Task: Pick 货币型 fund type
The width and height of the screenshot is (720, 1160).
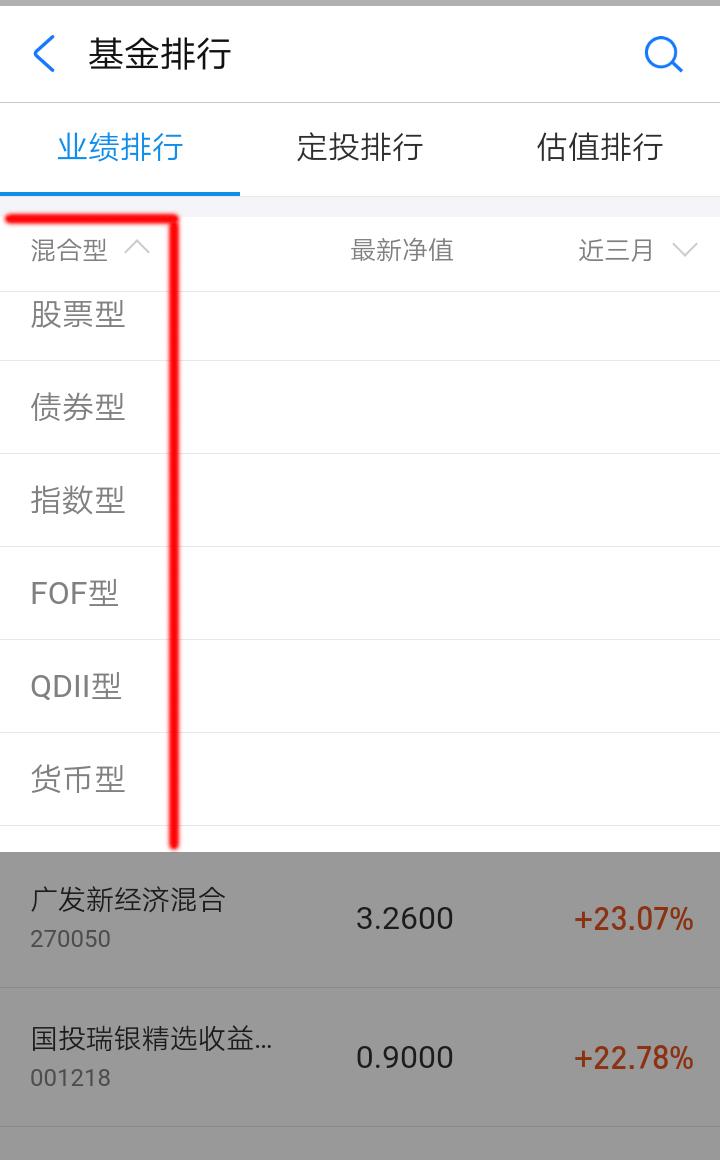Action: pyautogui.click(x=360, y=780)
